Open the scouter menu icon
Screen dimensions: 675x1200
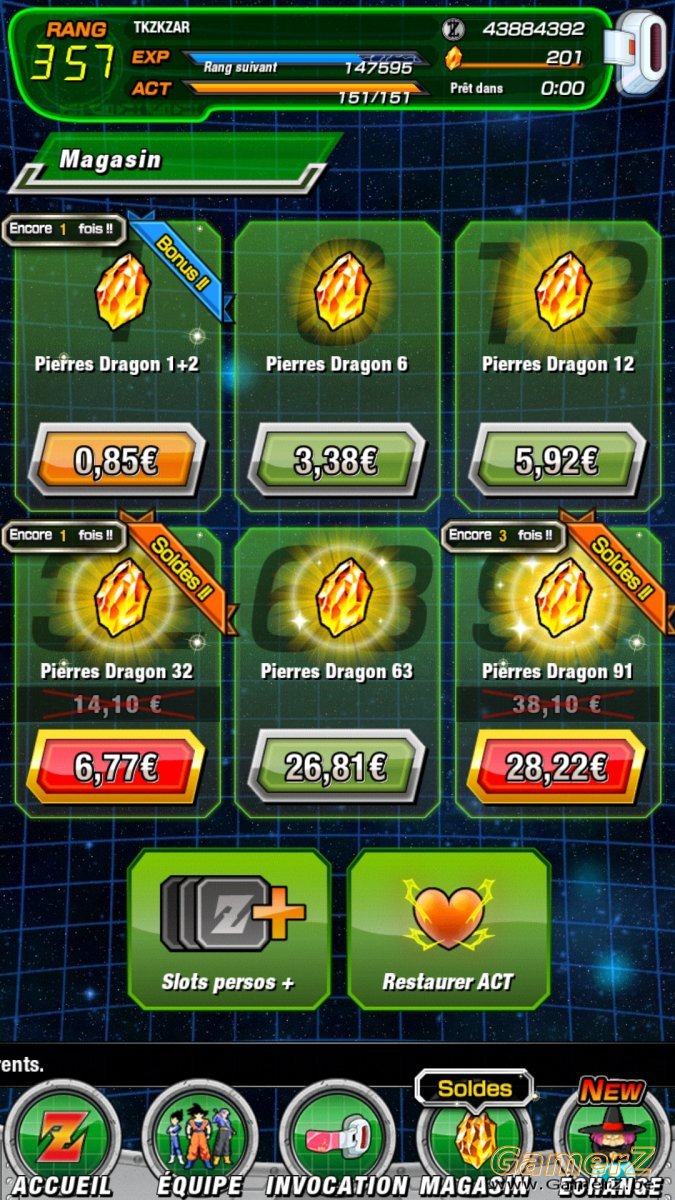point(640,55)
